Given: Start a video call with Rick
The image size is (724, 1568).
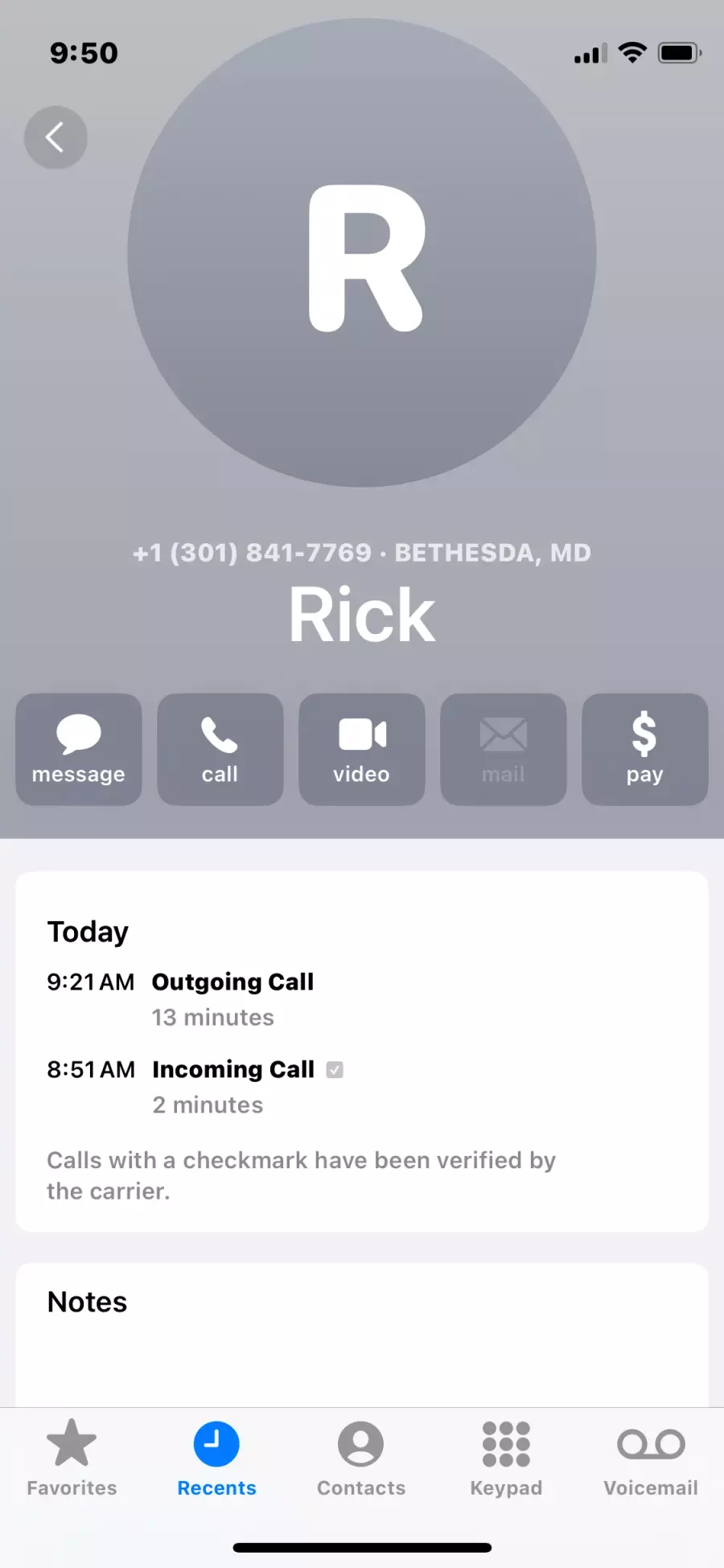Looking at the screenshot, I should pyautogui.click(x=361, y=749).
